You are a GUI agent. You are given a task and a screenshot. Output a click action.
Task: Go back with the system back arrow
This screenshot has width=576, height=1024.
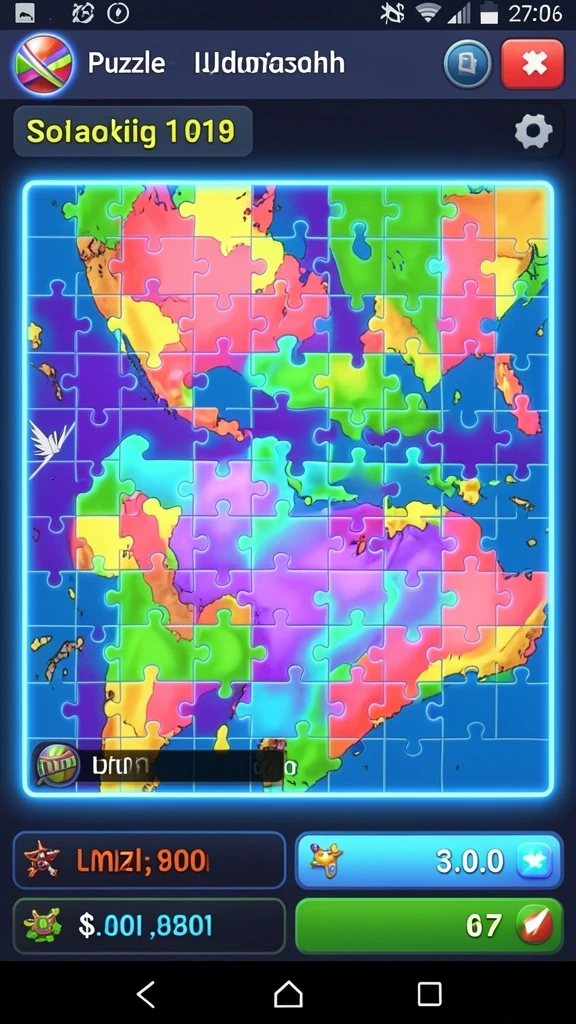coord(146,995)
